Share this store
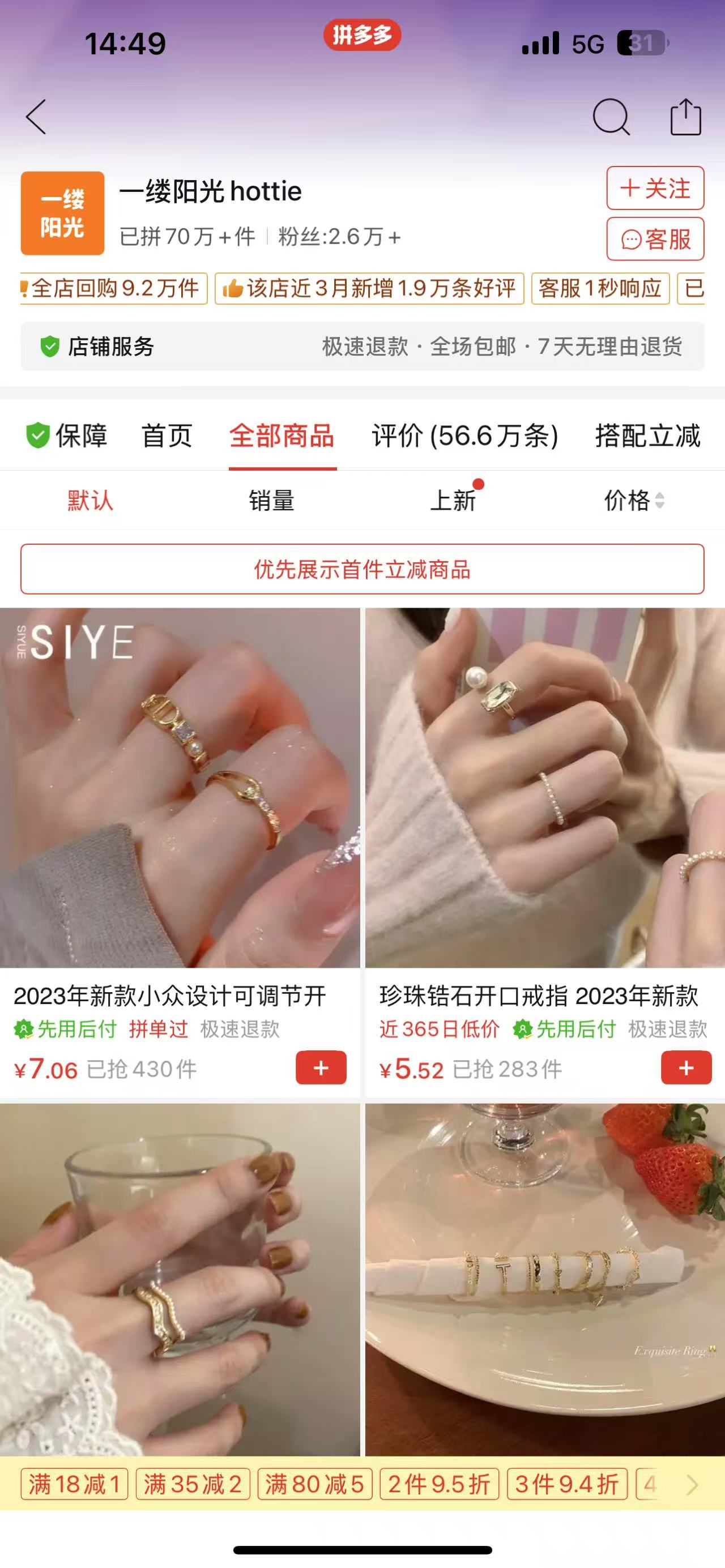725x1568 pixels. pyautogui.click(x=685, y=116)
